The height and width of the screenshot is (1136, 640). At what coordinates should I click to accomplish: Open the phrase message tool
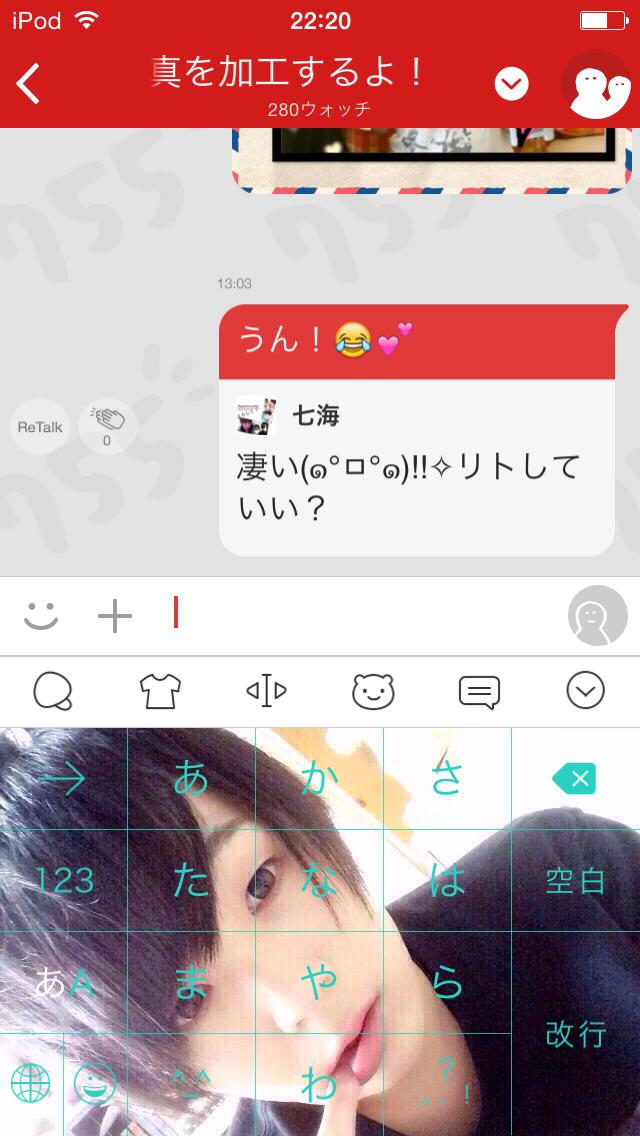point(479,691)
